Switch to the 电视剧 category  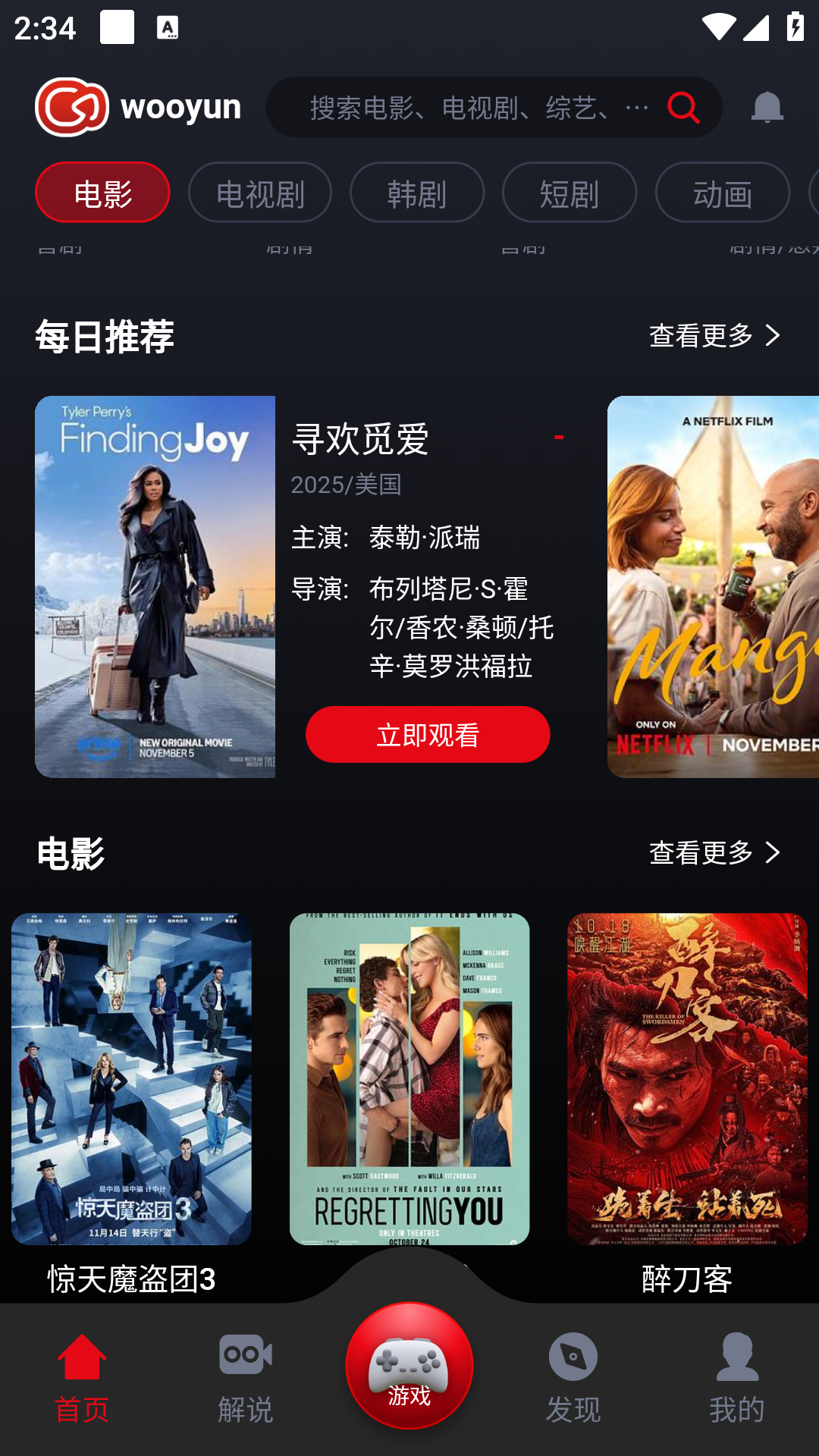pos(260,193)
